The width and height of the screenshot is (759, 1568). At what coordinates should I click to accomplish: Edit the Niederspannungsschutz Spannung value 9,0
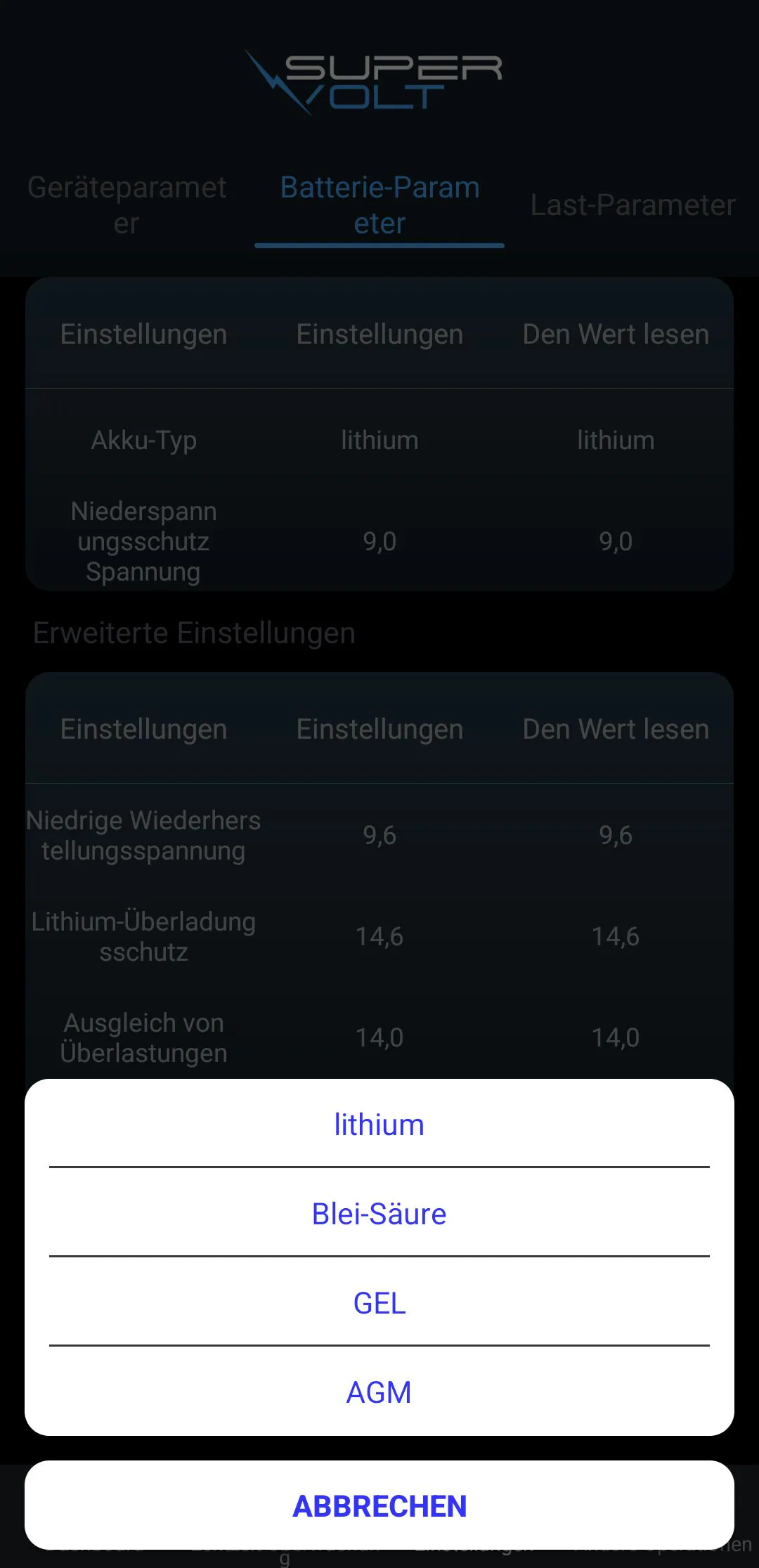click(x=379, y=541)
